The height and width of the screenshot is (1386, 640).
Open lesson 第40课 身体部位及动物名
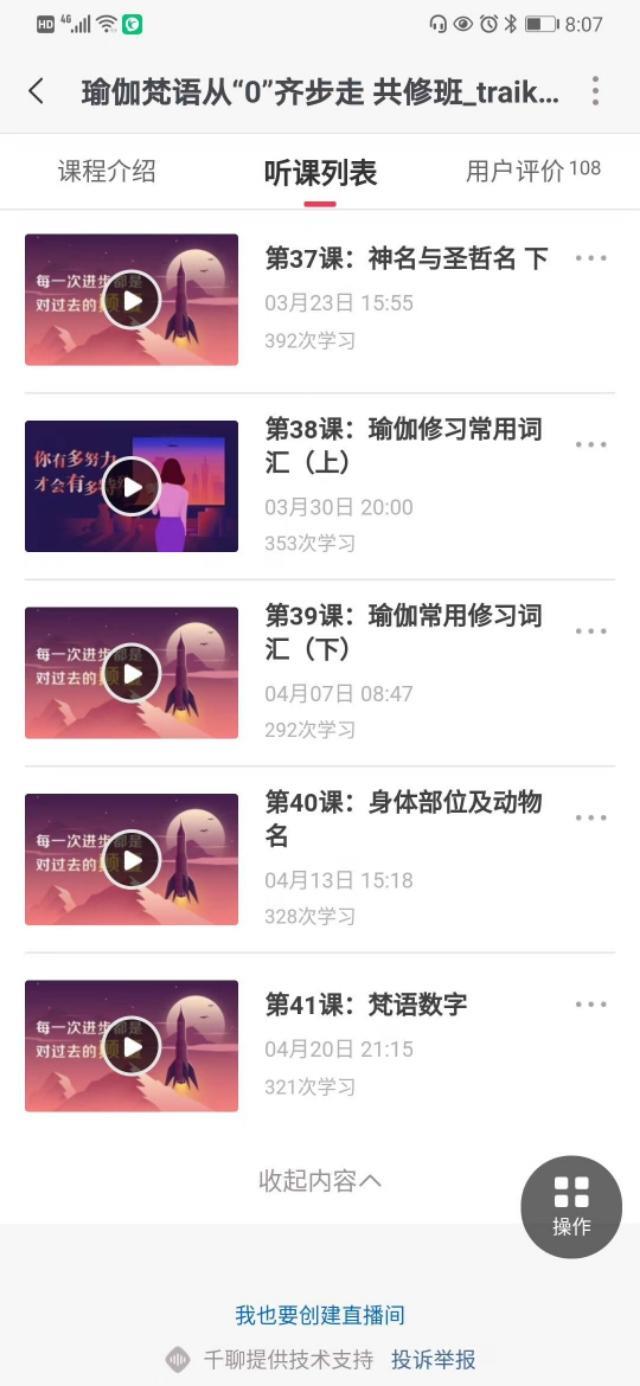point(403,818)
